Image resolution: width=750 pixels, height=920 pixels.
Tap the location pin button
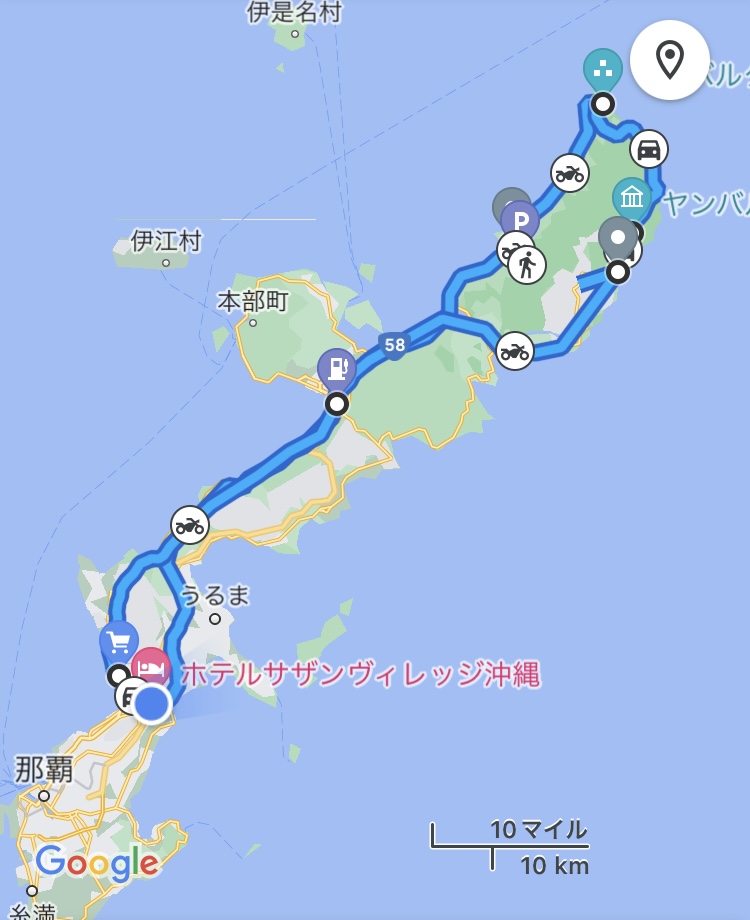(x=669, y=60)
